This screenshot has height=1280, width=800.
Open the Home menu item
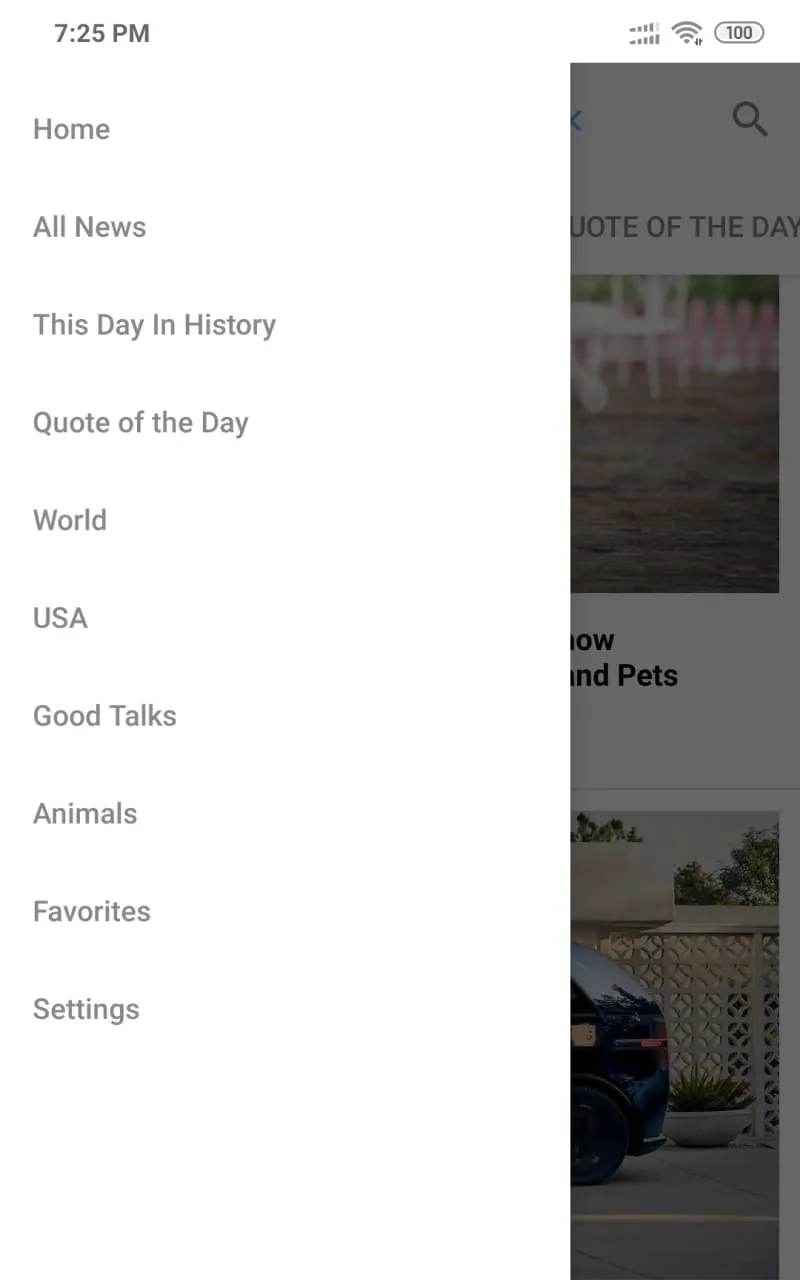(x=72, y=129)
